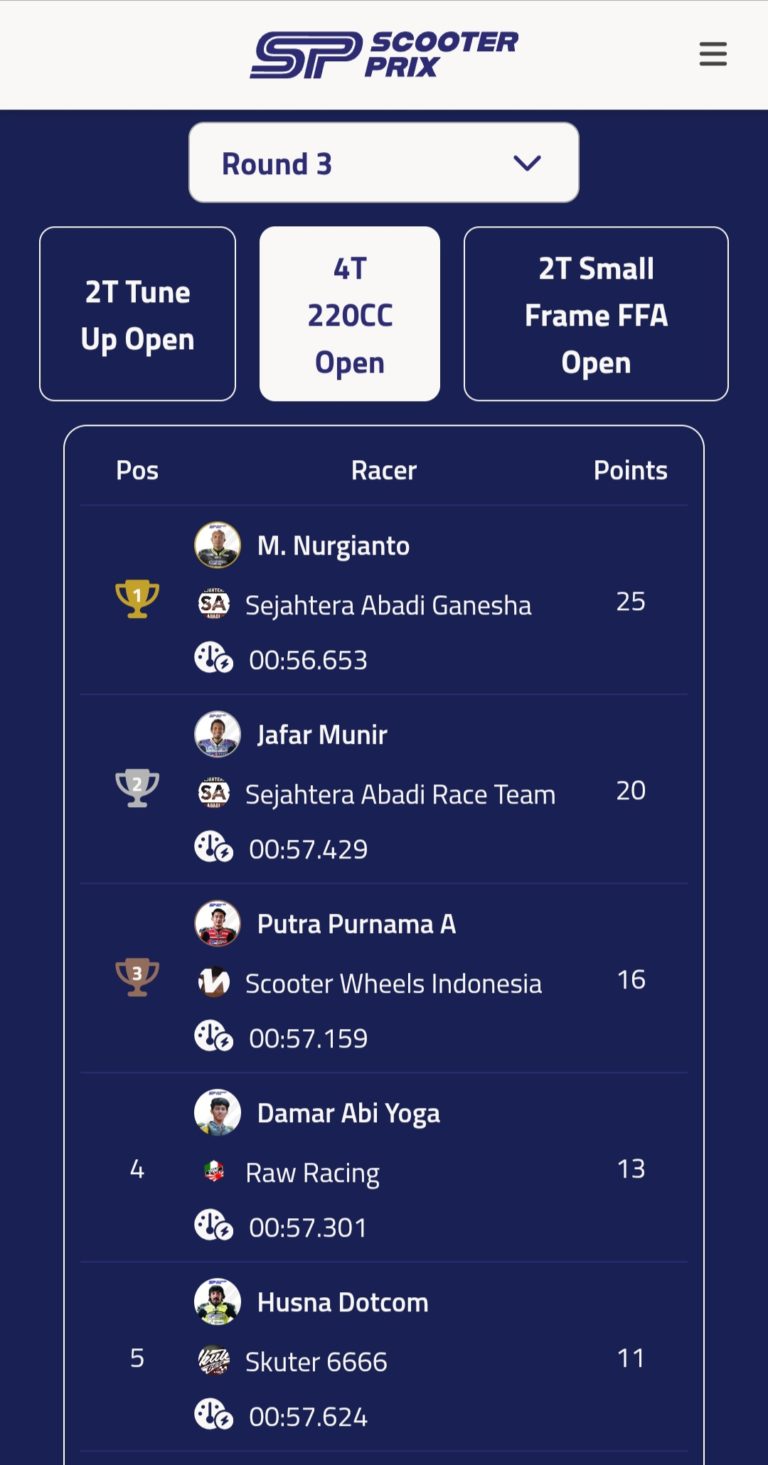Go to Scooter Prix home via logo

point(384,54)
